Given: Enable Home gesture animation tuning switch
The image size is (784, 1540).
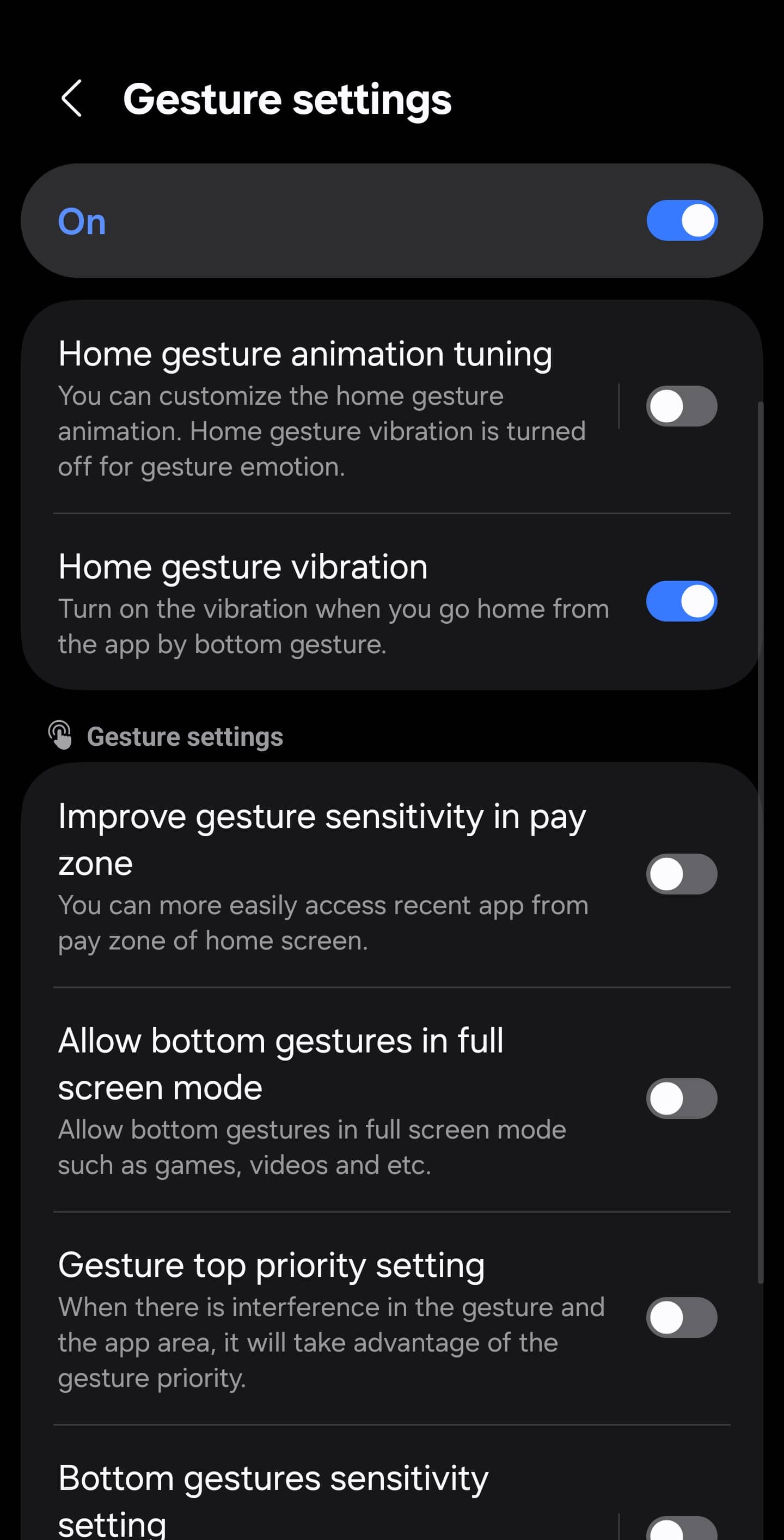Looking at the screenshot, I should (x=682, y=406).
